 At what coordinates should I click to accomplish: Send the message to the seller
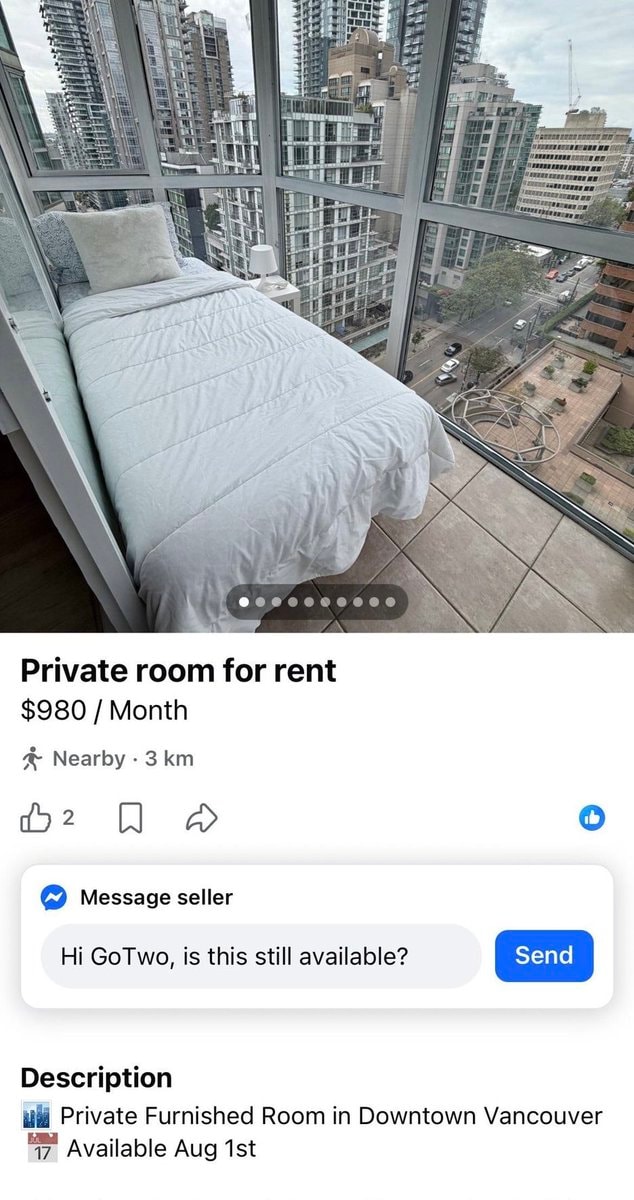click(x=544, y=955)
